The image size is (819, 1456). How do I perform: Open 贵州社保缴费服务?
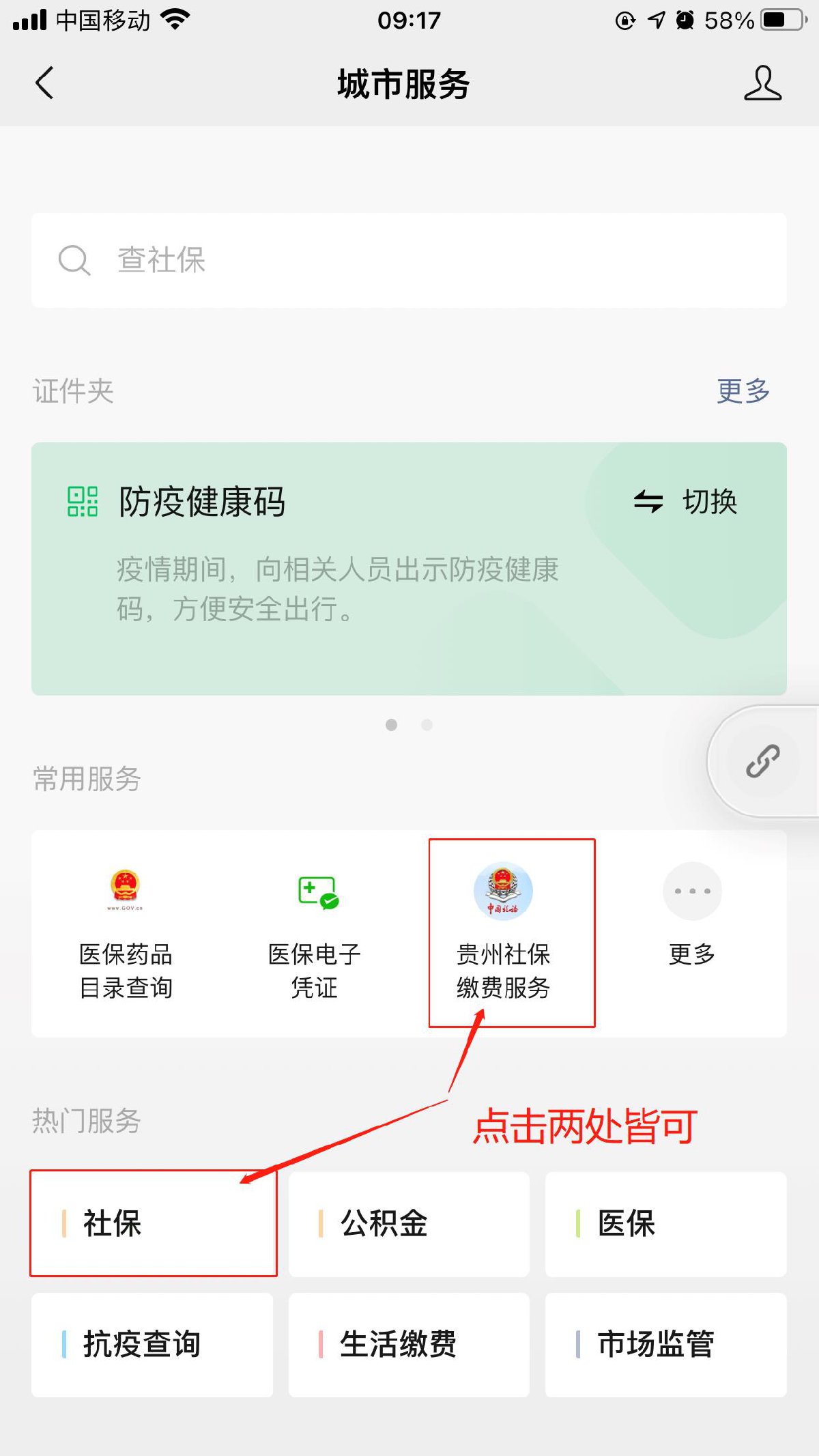click(504, 932)
